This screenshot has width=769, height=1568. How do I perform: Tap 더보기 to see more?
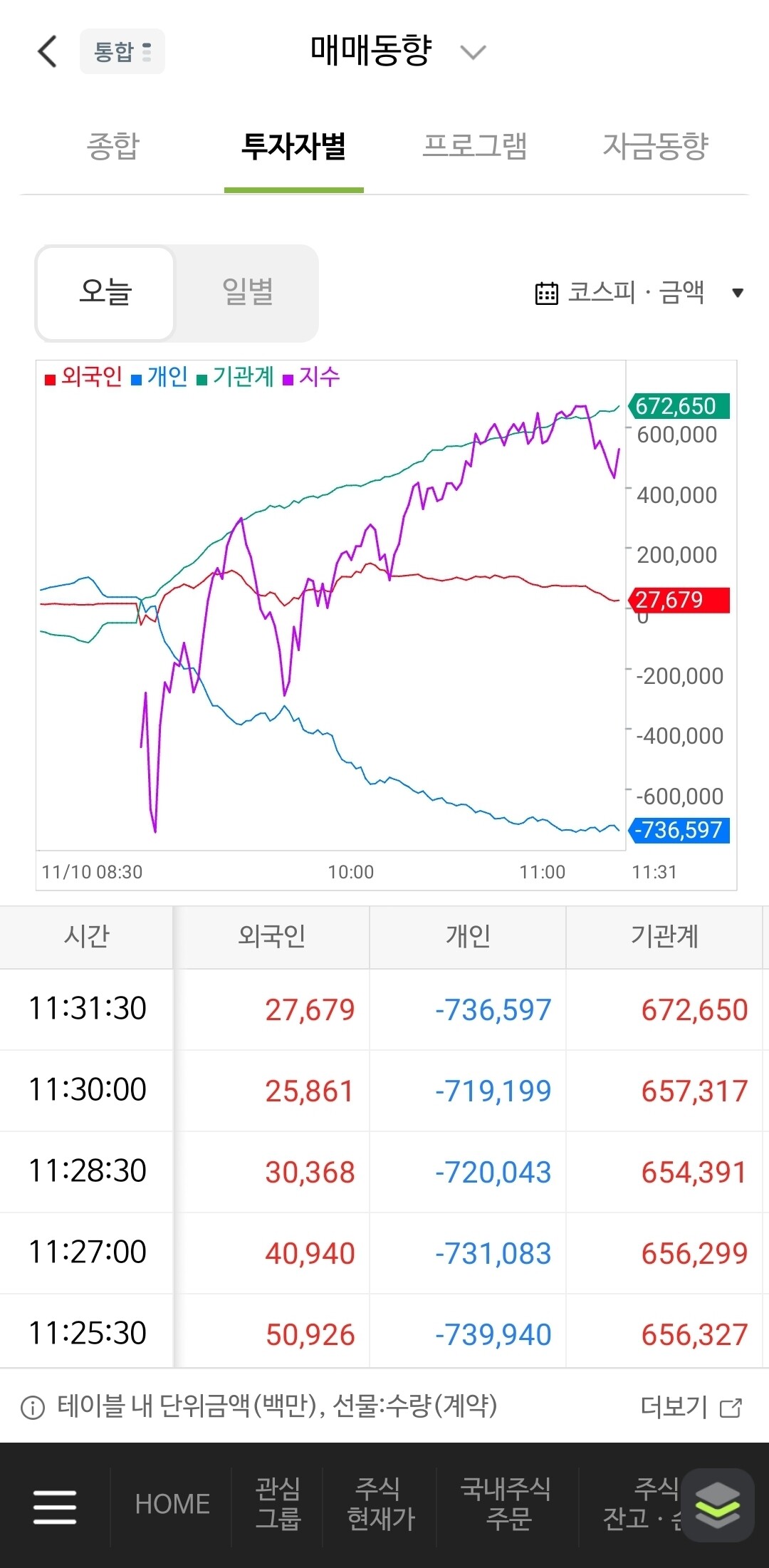[x=691, y=1407]
